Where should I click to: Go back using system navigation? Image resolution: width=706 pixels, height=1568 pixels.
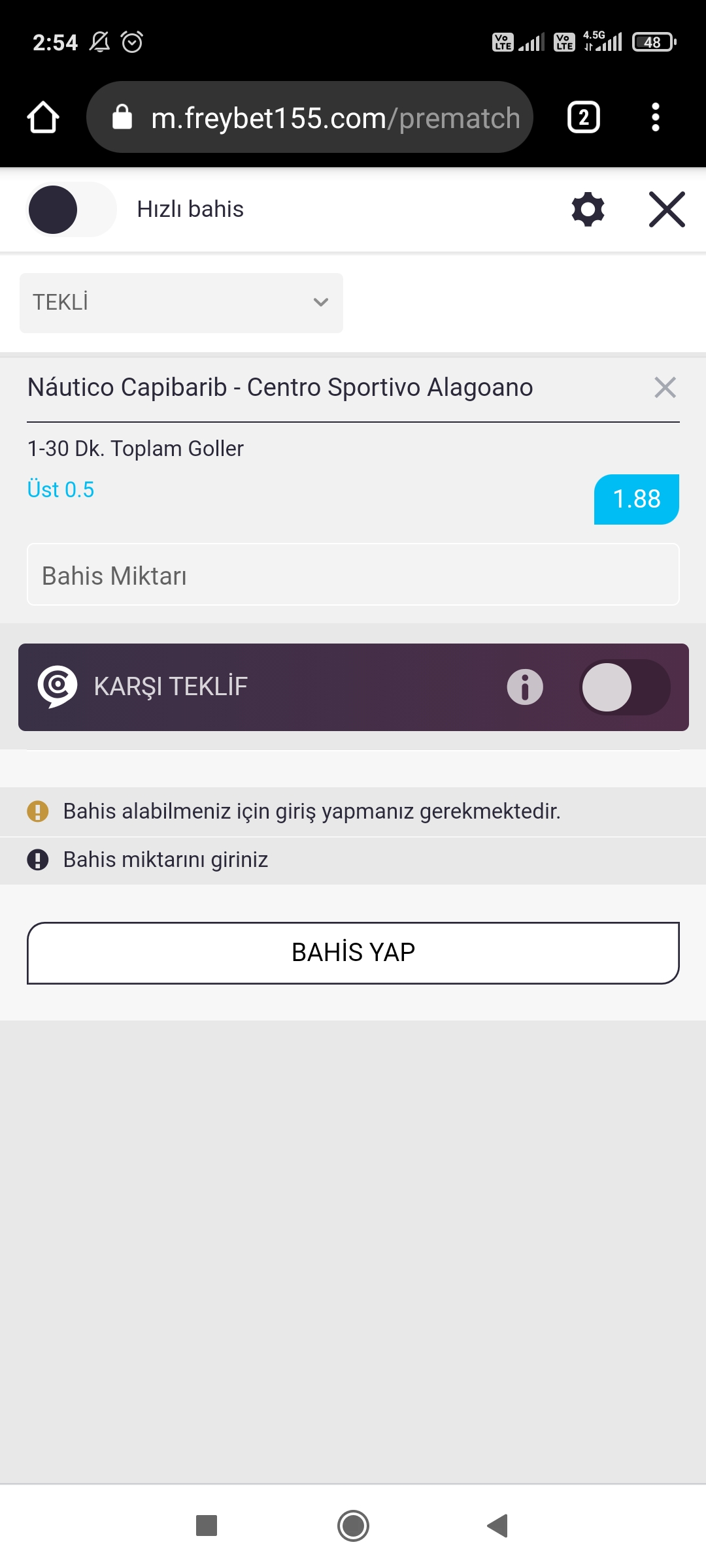coord(498,1526)
